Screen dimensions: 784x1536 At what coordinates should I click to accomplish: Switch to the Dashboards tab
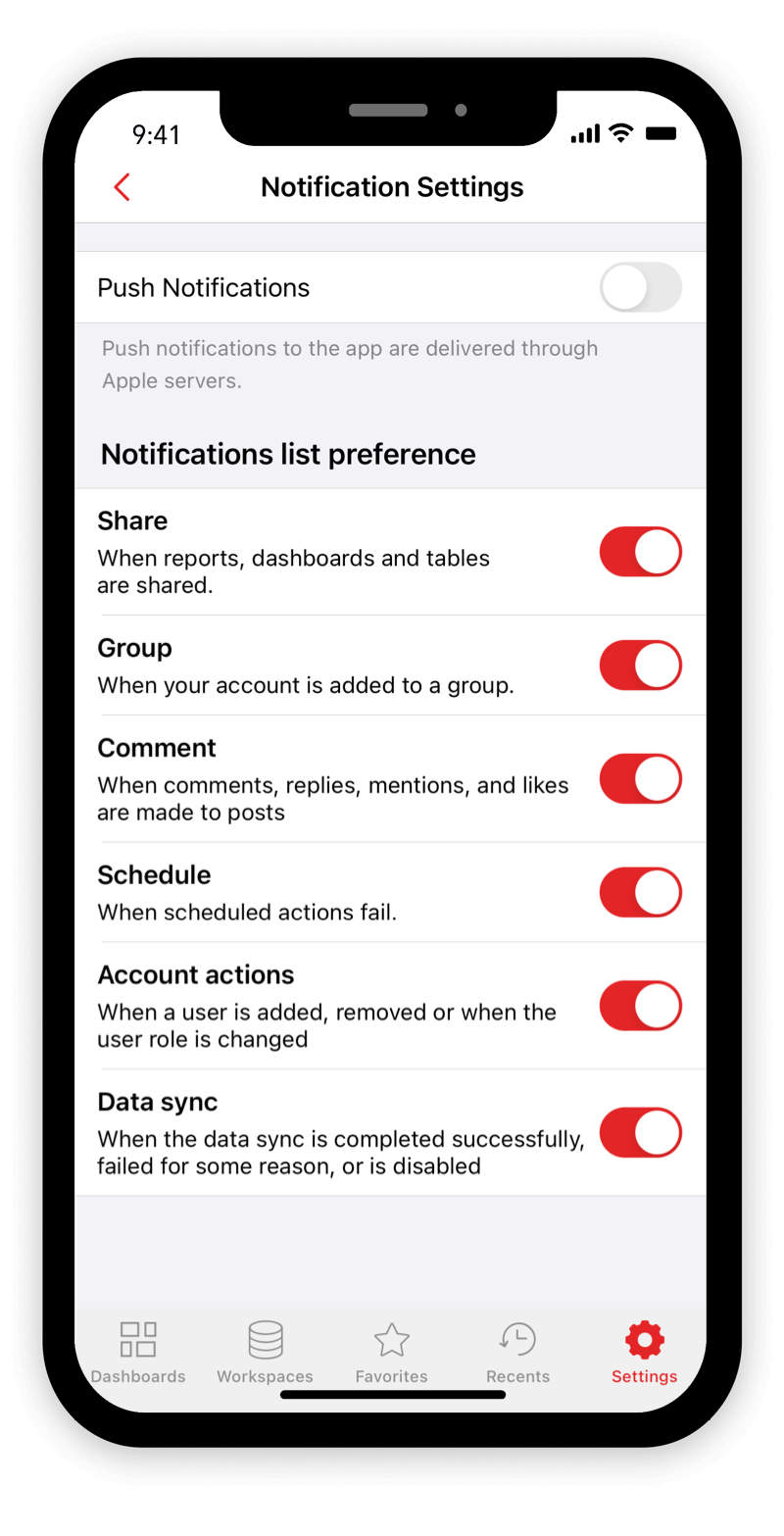pos(138,1353)
